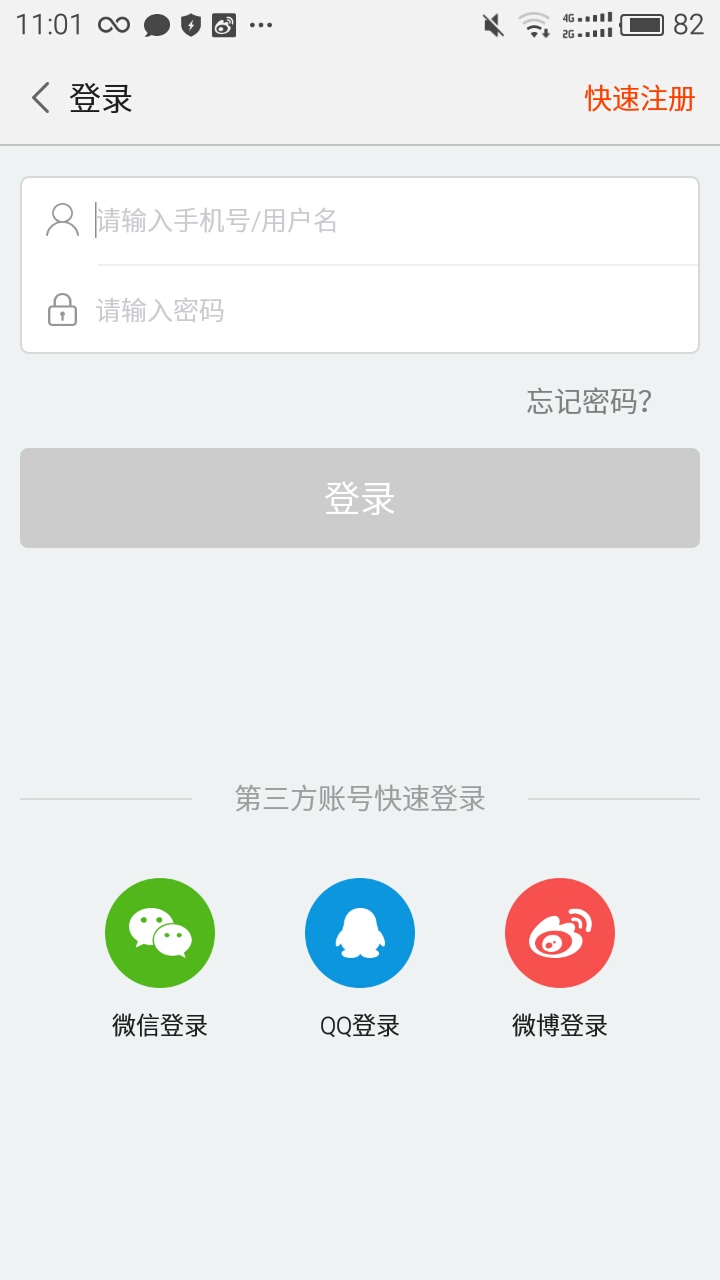
Task: Open 快速注册 to register quickly
Action: click(x=639, y=99)
